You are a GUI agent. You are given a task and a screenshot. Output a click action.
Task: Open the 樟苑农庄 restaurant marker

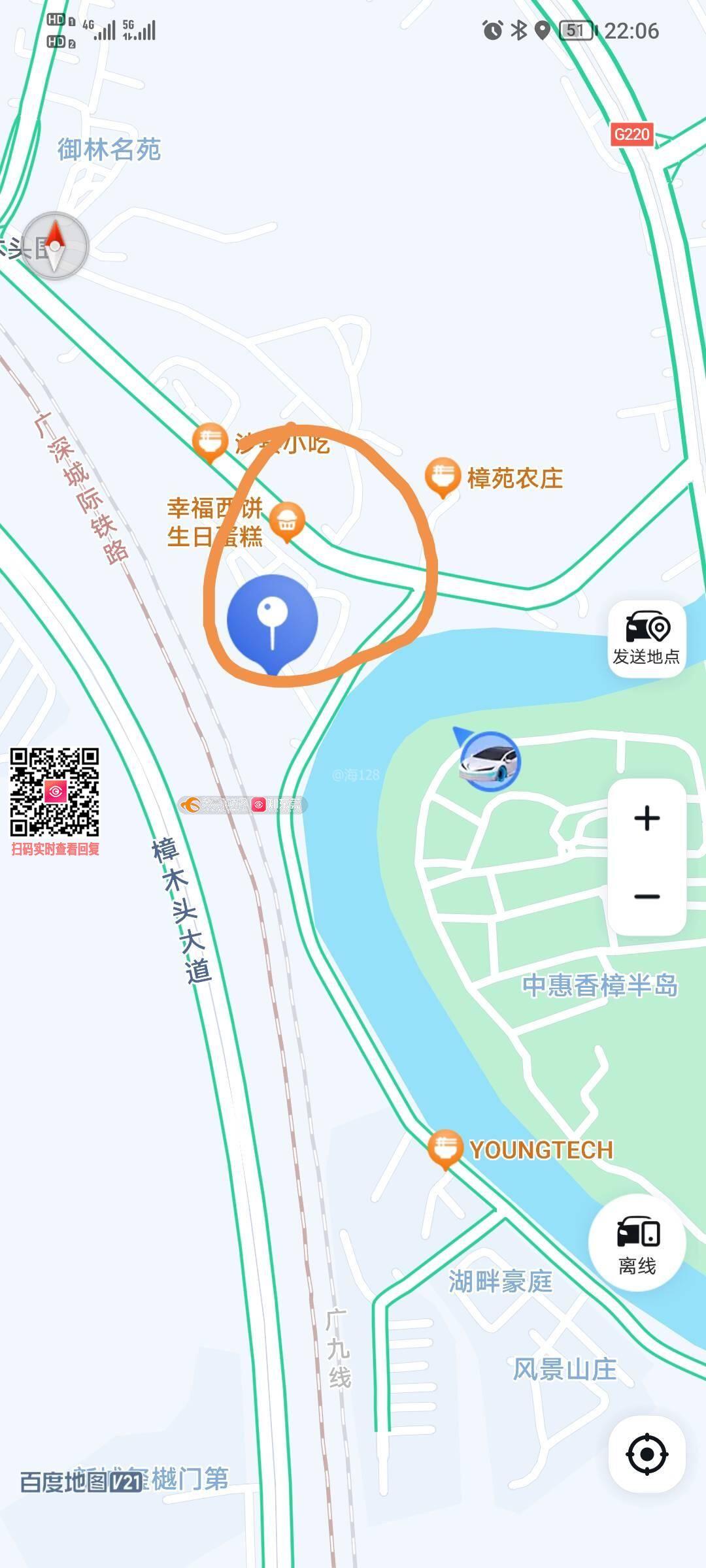(443, 476)
